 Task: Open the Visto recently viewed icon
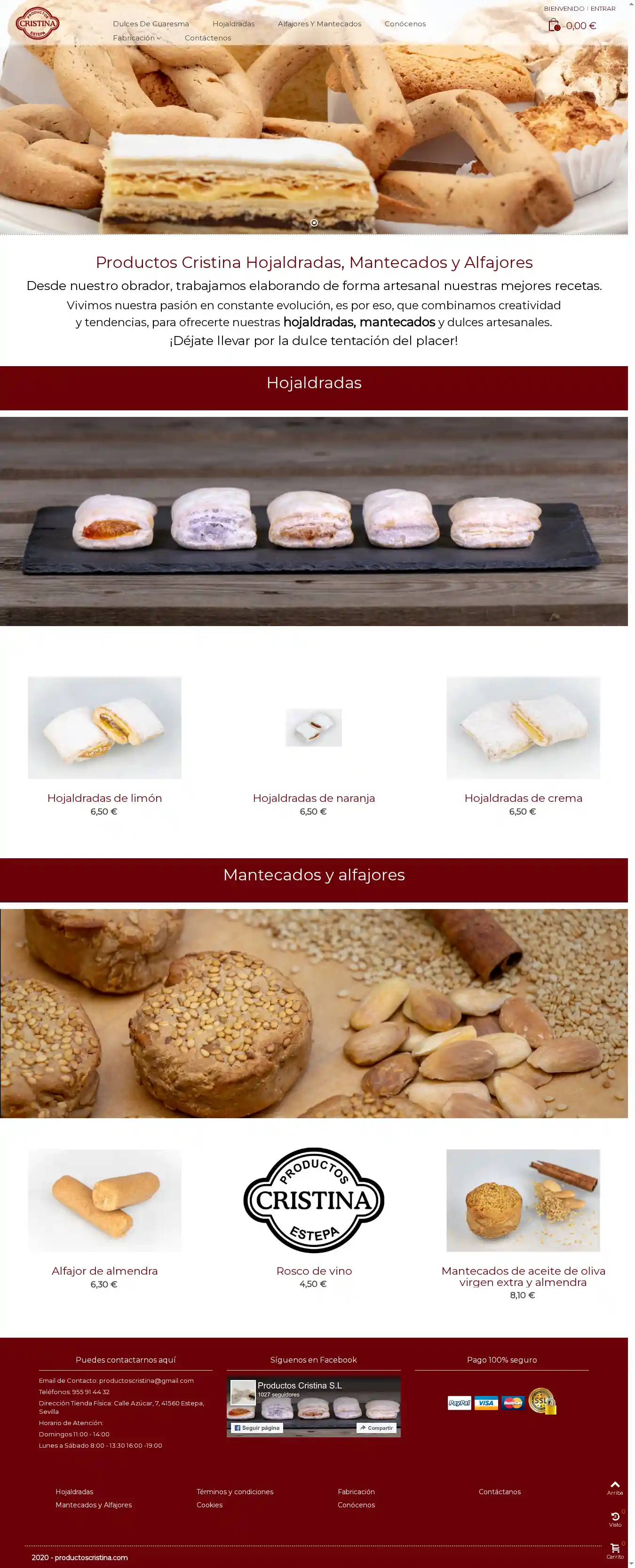(615, 1519)
